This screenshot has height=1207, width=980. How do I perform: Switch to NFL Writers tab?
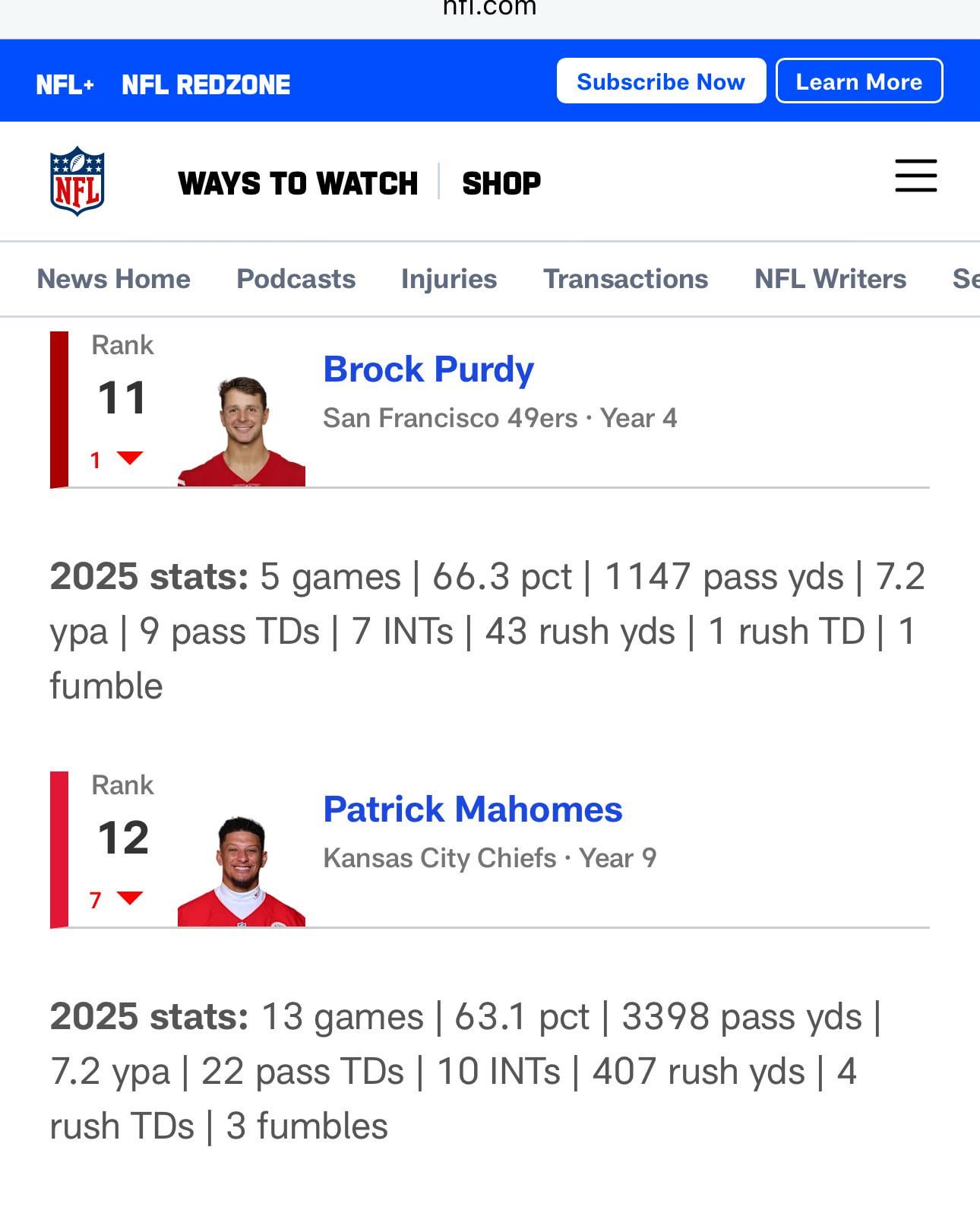pyautogui.click(x=830, y=279)
